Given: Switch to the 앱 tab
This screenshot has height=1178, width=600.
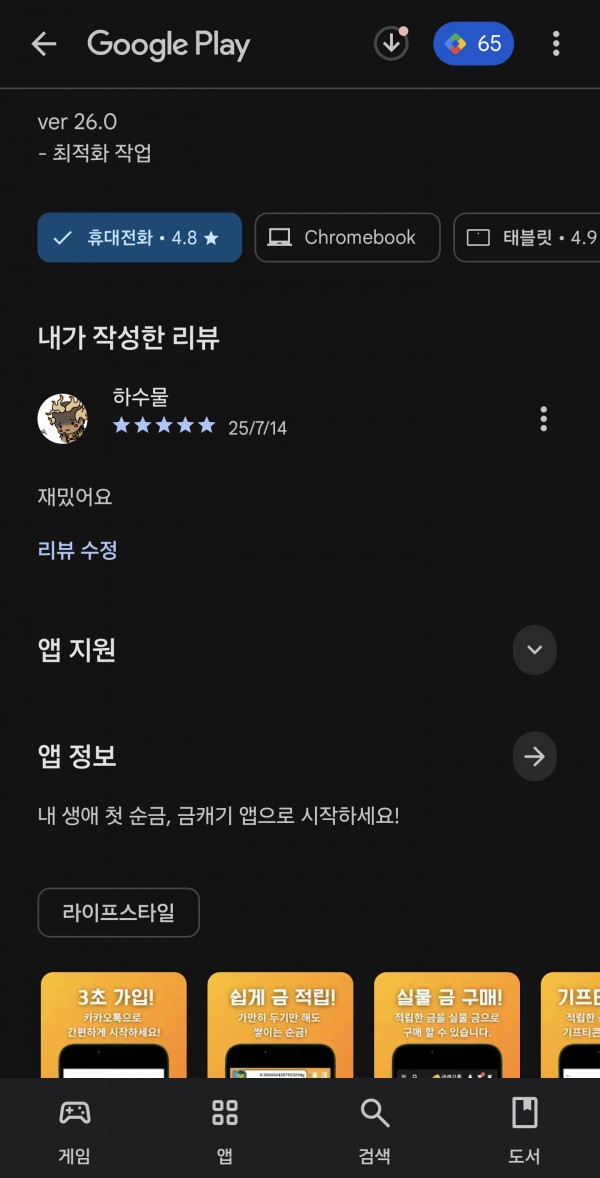Looking at the screenshot, I should (225, 1130).
